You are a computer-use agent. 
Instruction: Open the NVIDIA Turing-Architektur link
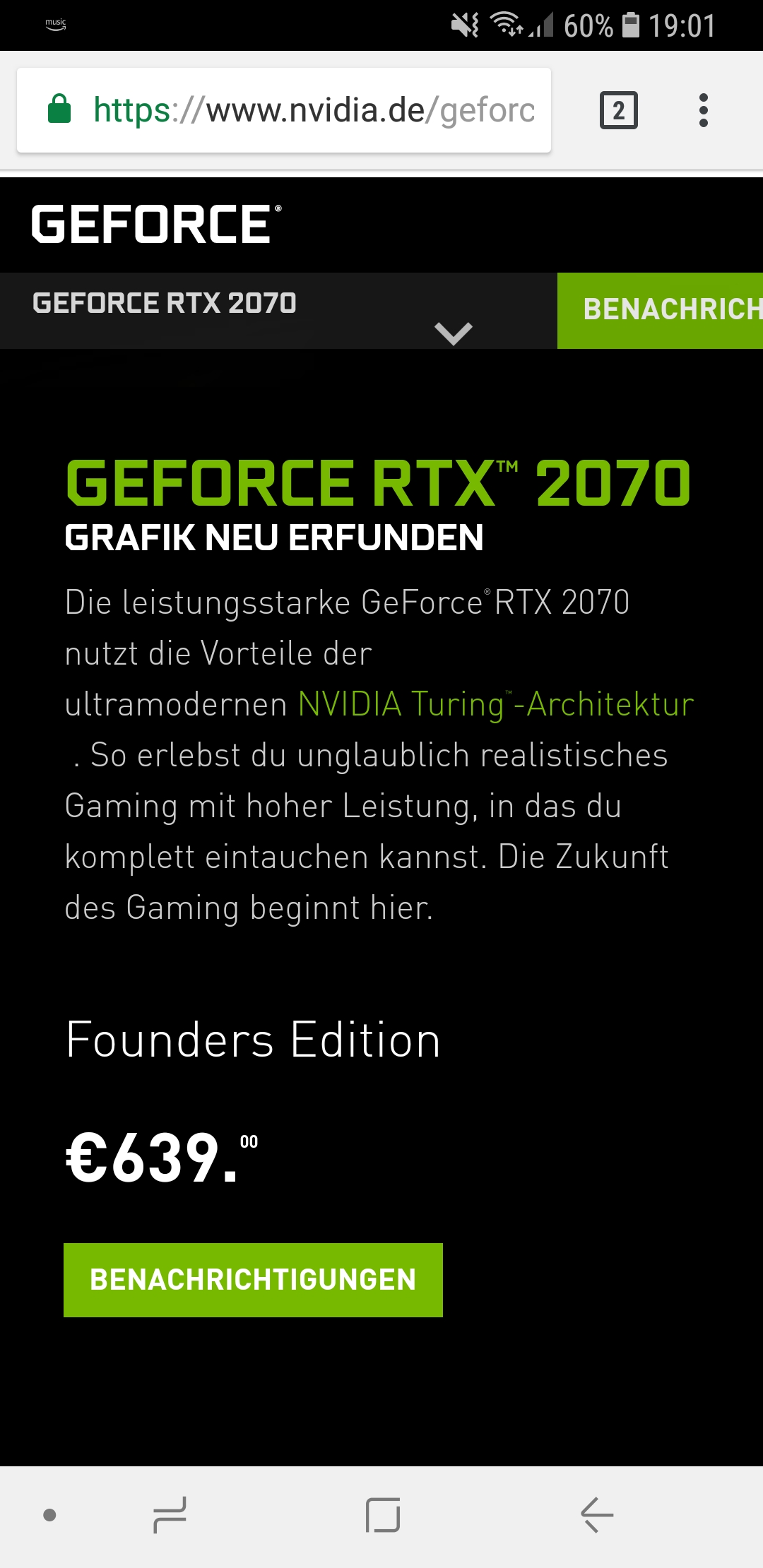click(495, 704)
